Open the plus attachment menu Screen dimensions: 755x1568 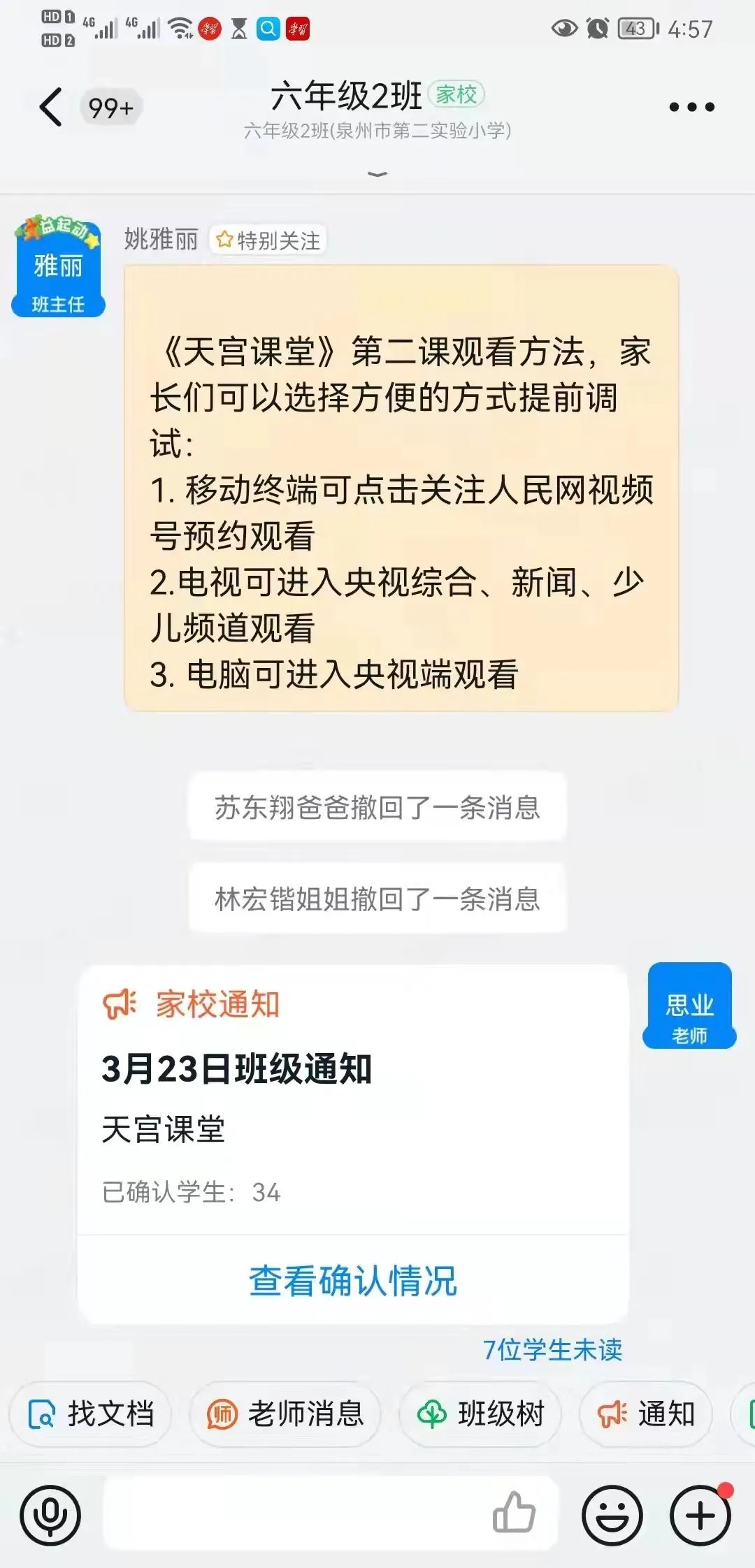tap(700, 1516)
